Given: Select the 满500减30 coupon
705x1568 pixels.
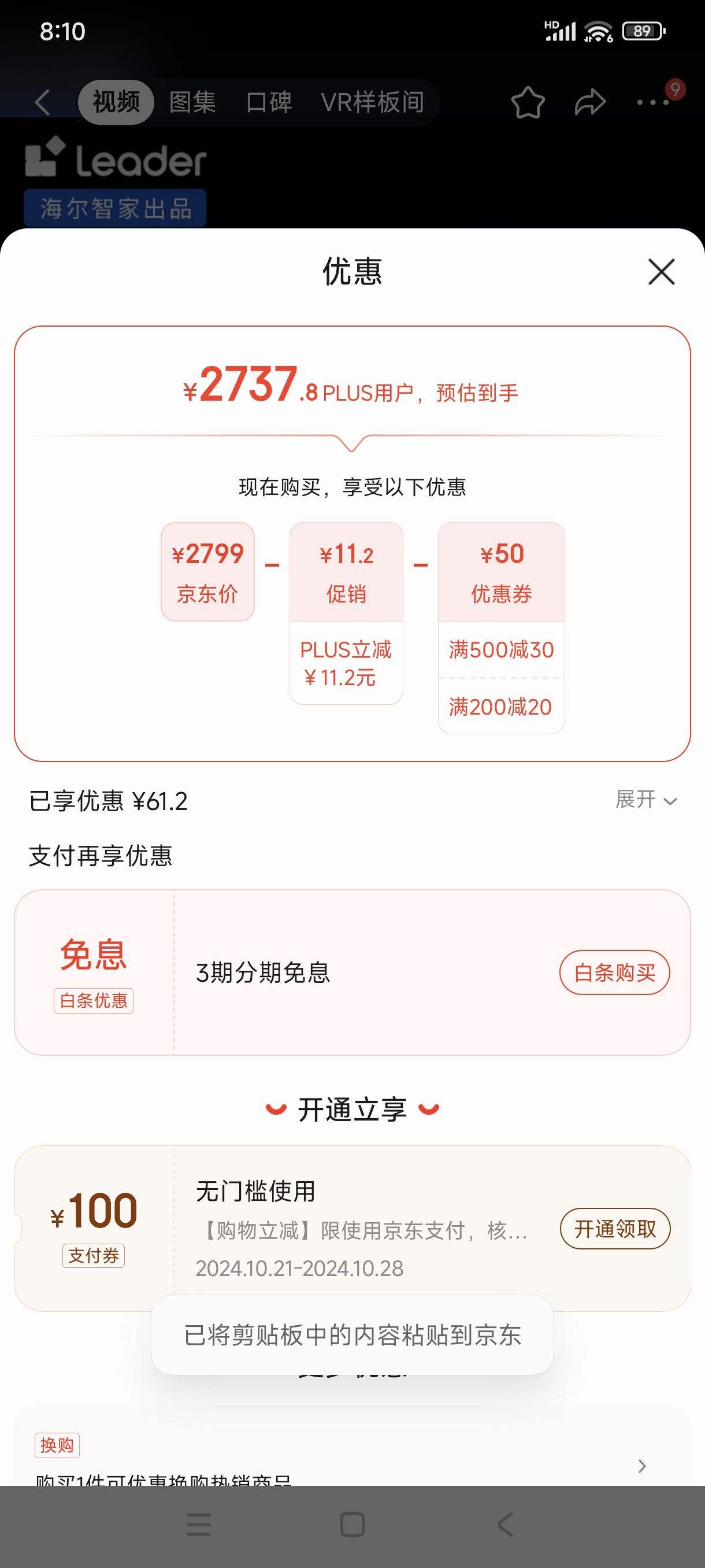Looking at the screenshot, I should 500,650.
